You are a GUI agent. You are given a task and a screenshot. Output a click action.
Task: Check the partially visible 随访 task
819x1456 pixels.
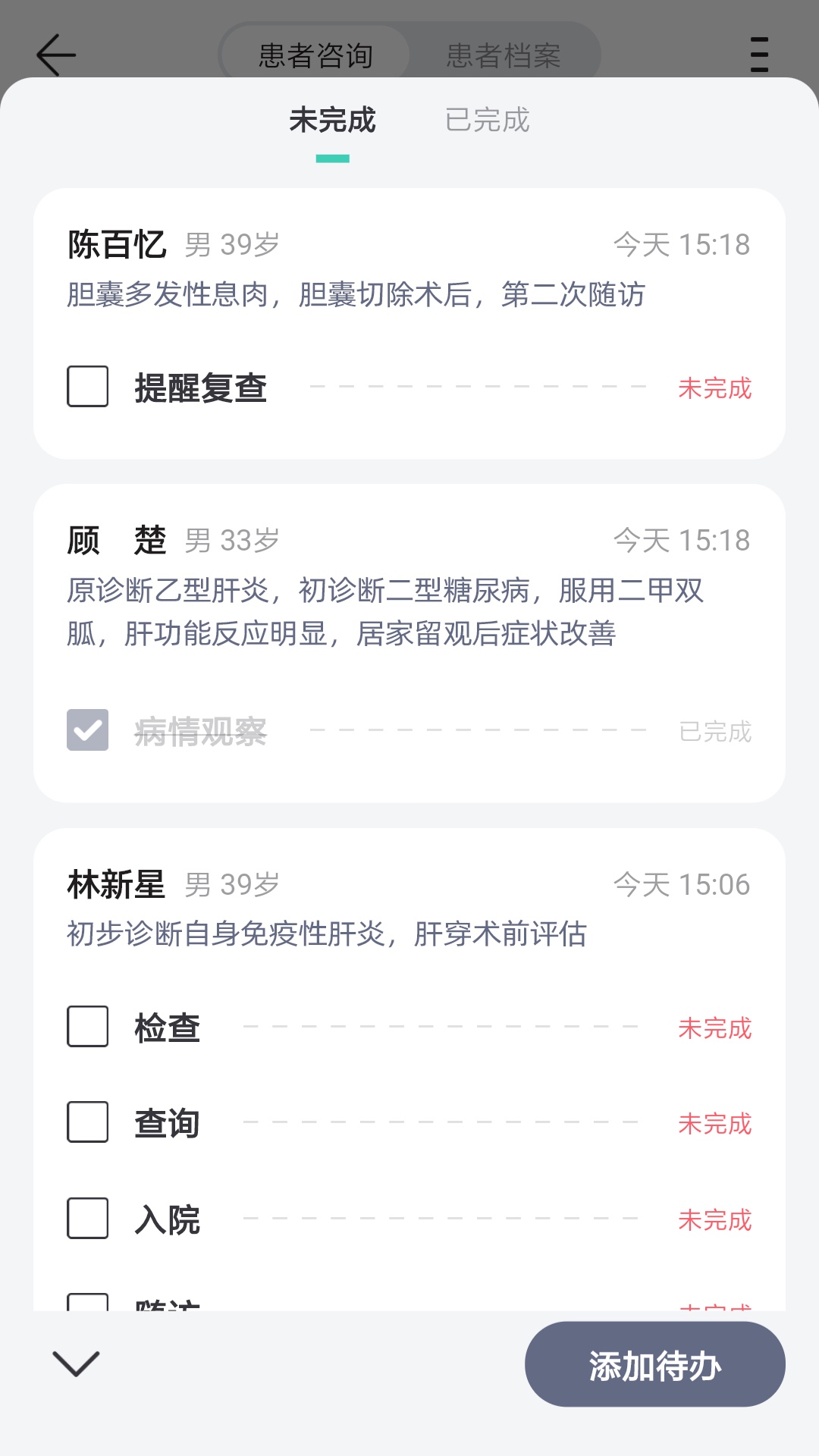[86, 1297]
